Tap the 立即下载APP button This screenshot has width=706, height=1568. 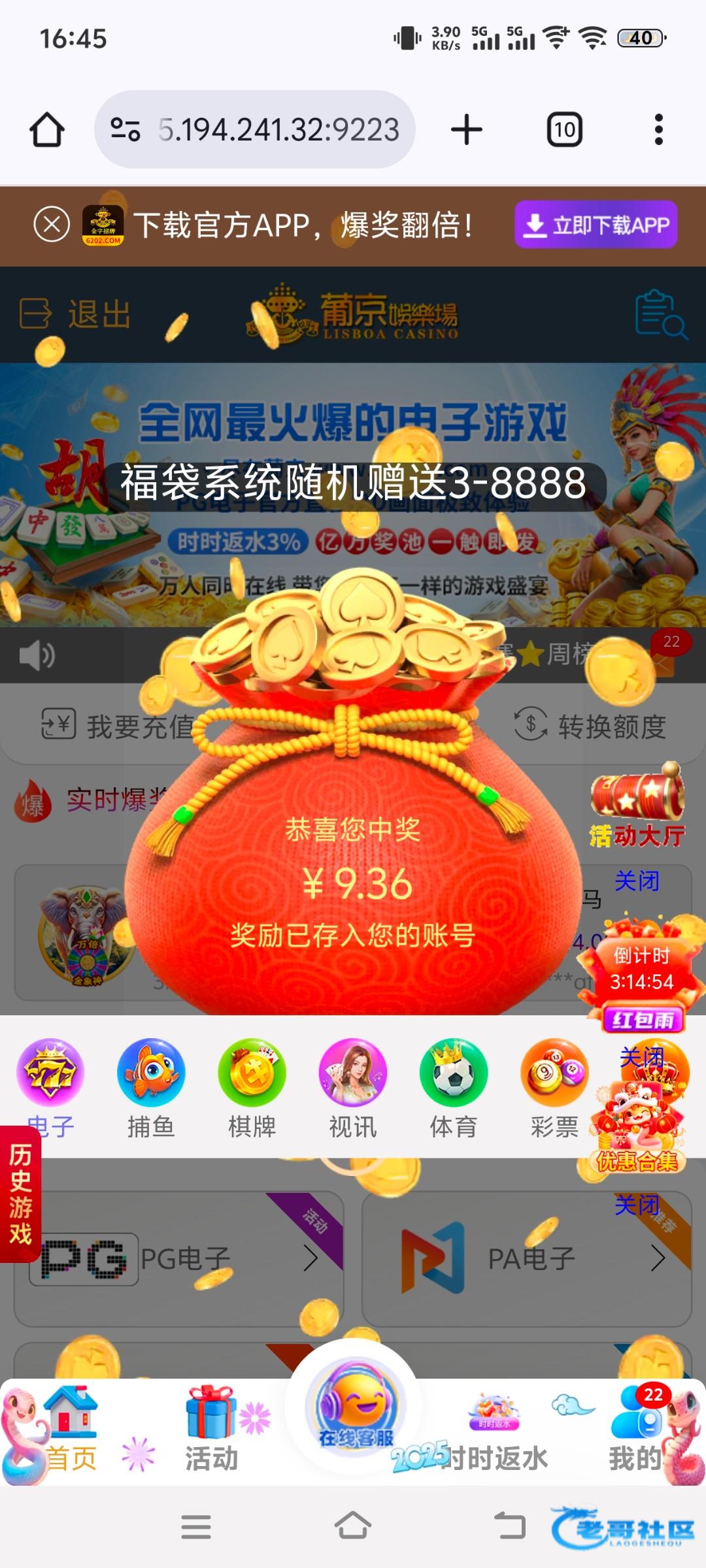[x=596, y=225]
